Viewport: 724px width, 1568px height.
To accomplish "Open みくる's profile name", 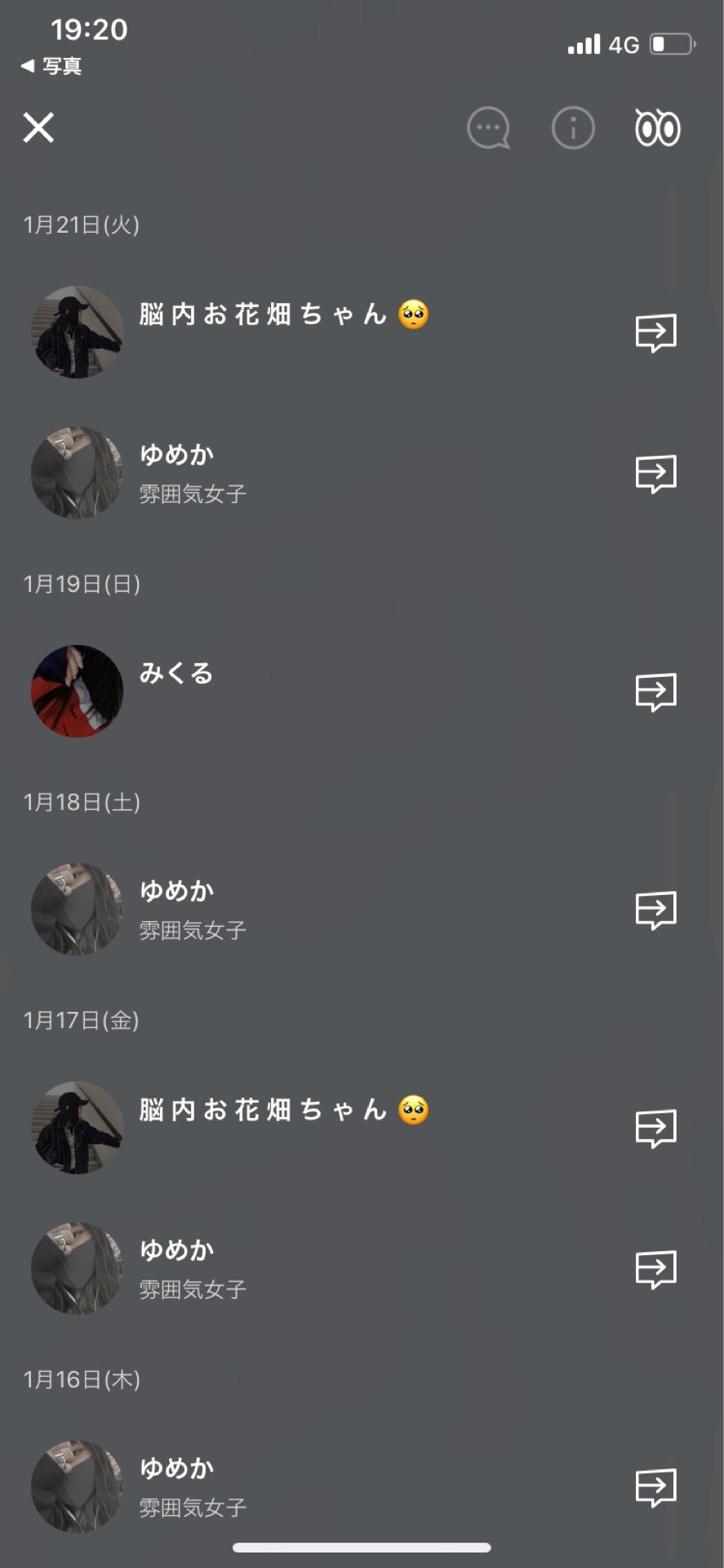I will coord(175,674).
